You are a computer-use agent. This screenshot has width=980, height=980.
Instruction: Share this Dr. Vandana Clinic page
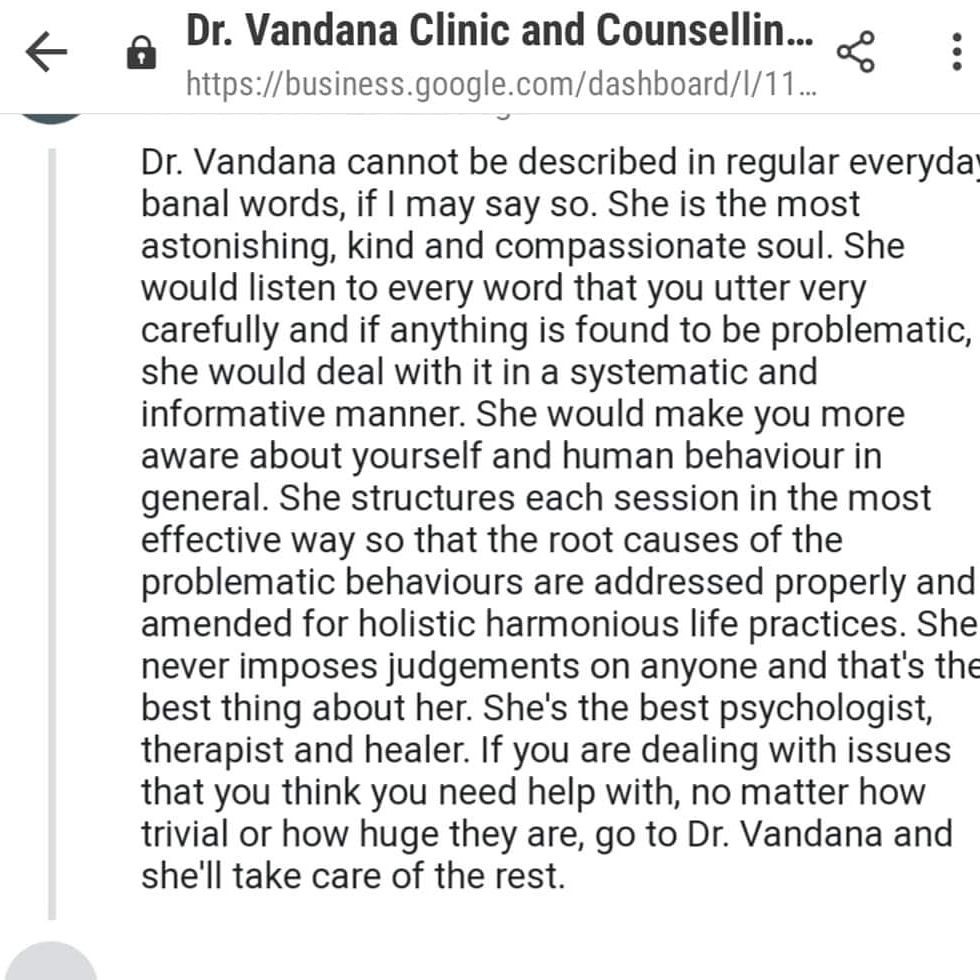(855, 52)
